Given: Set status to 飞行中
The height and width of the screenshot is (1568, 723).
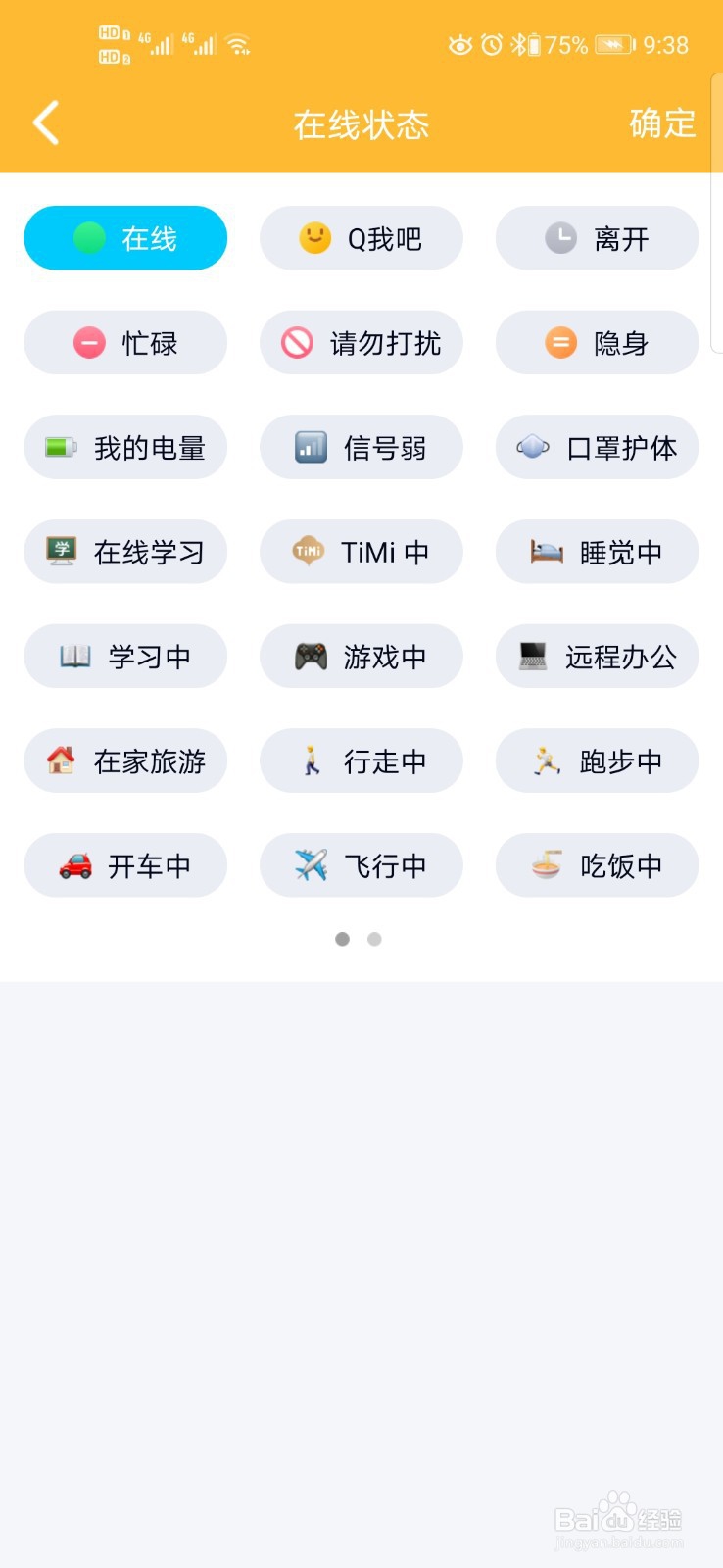Looking at the screenshot, I should pyautogui.click(x=361, y=865).
